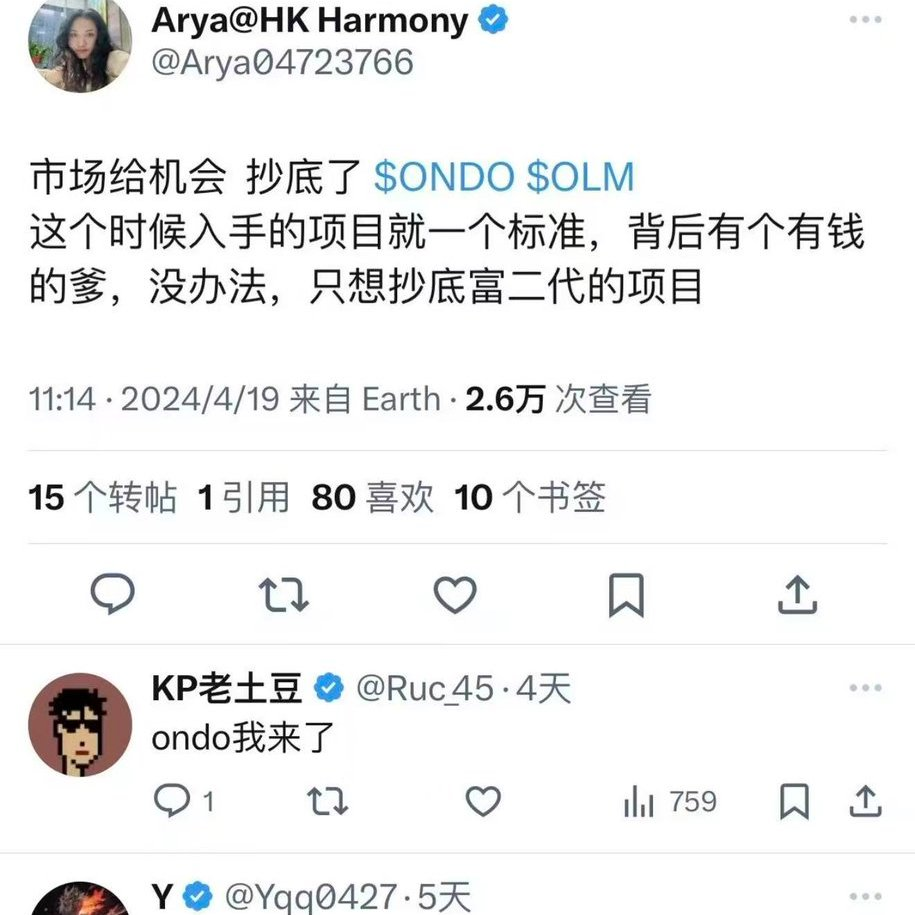Bookmark KP老土豆's reply

(794, 801)
